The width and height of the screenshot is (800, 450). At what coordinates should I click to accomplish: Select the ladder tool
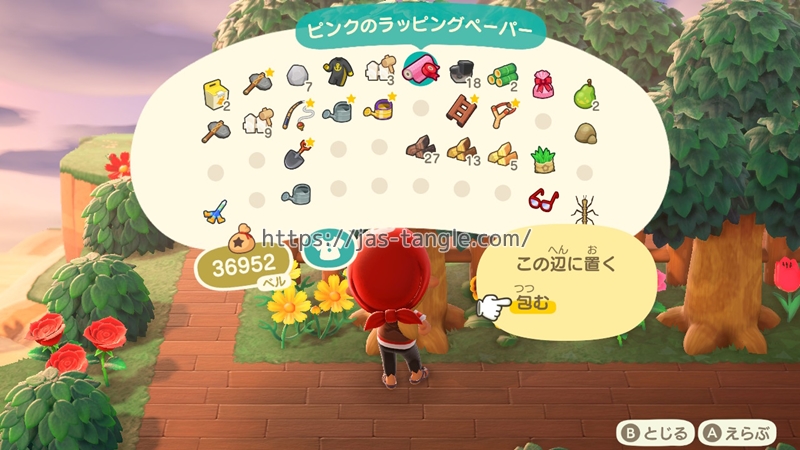coord(461,107)
